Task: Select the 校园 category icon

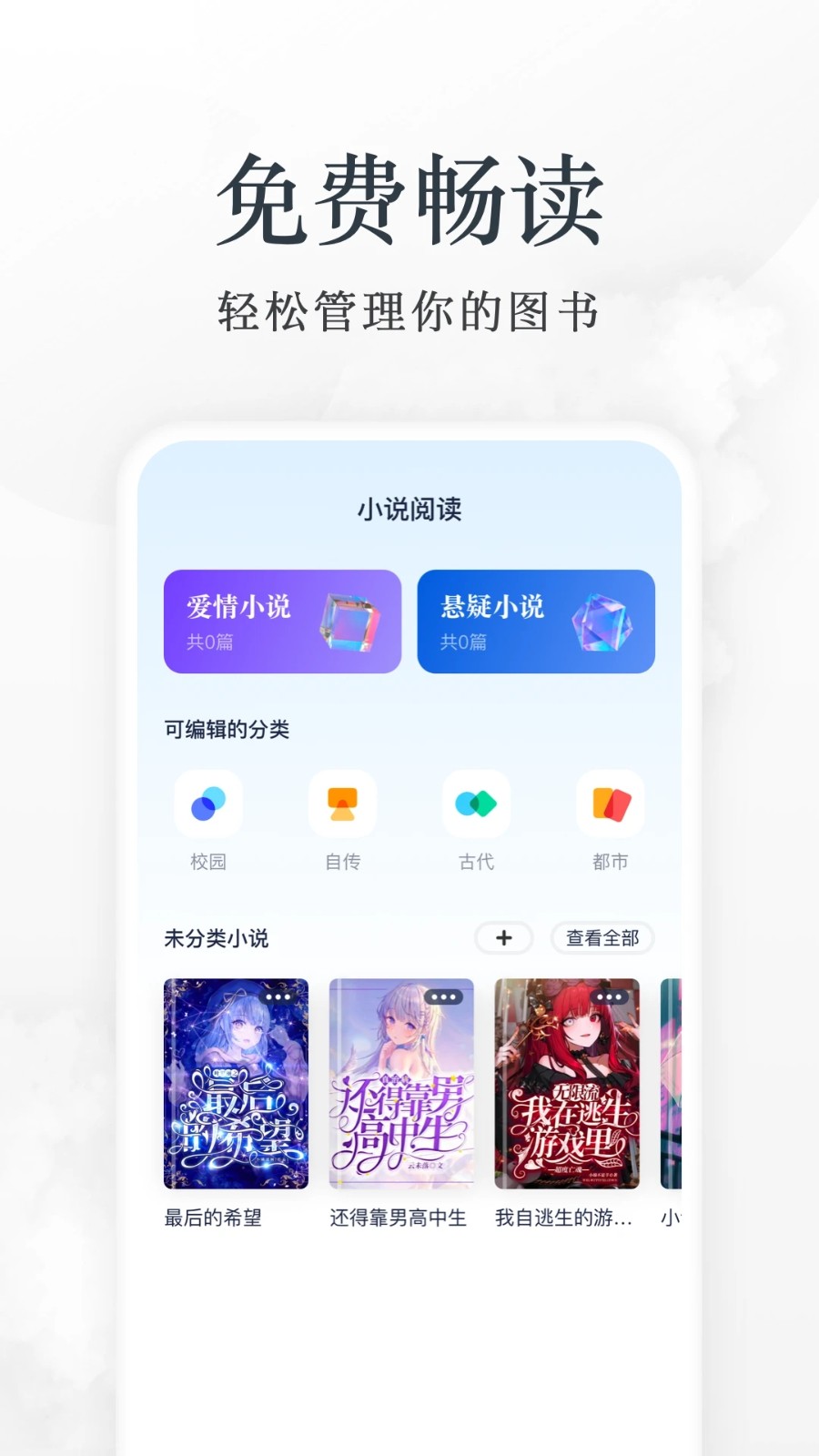Action: click(209, 802)
